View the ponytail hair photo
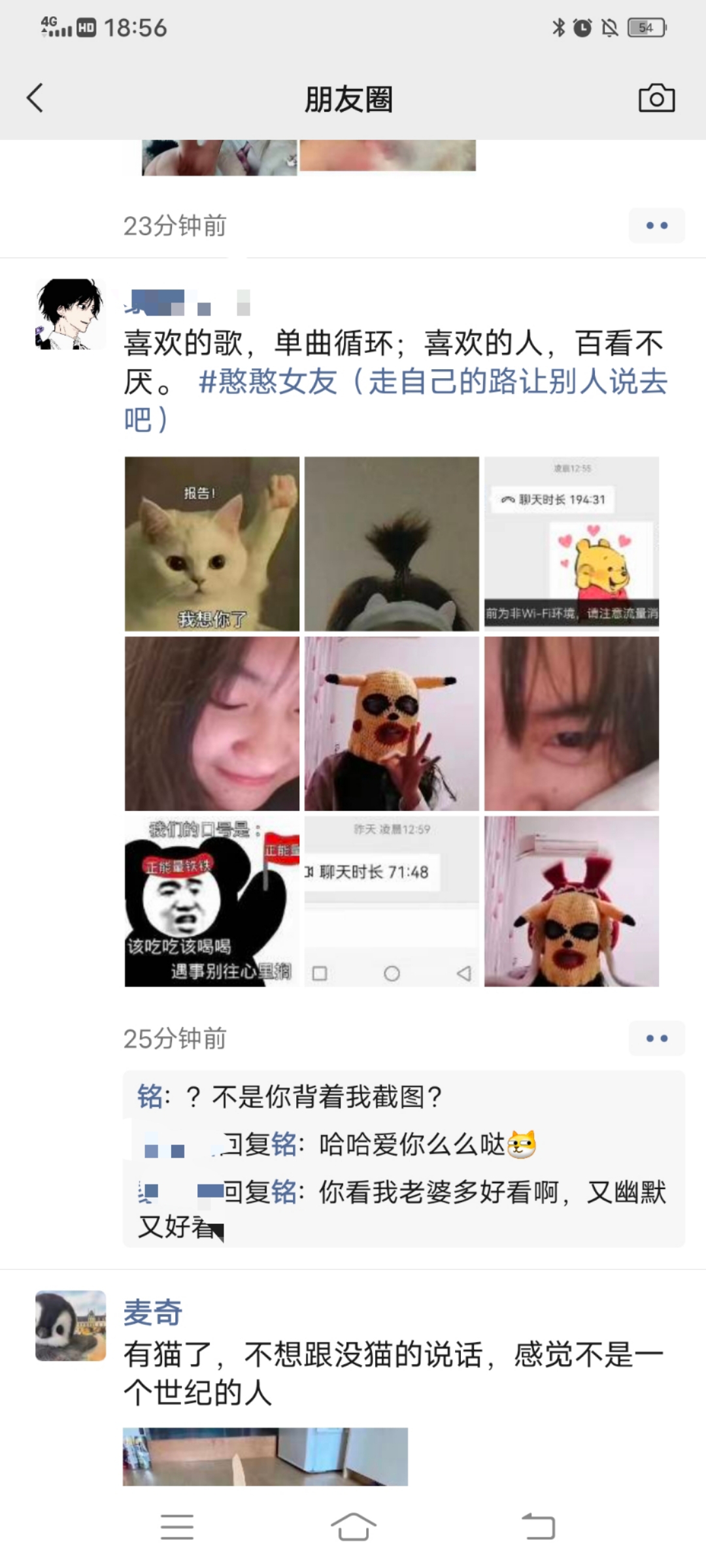The height and width of the screenshot is (1568, 706). point(392,544)
